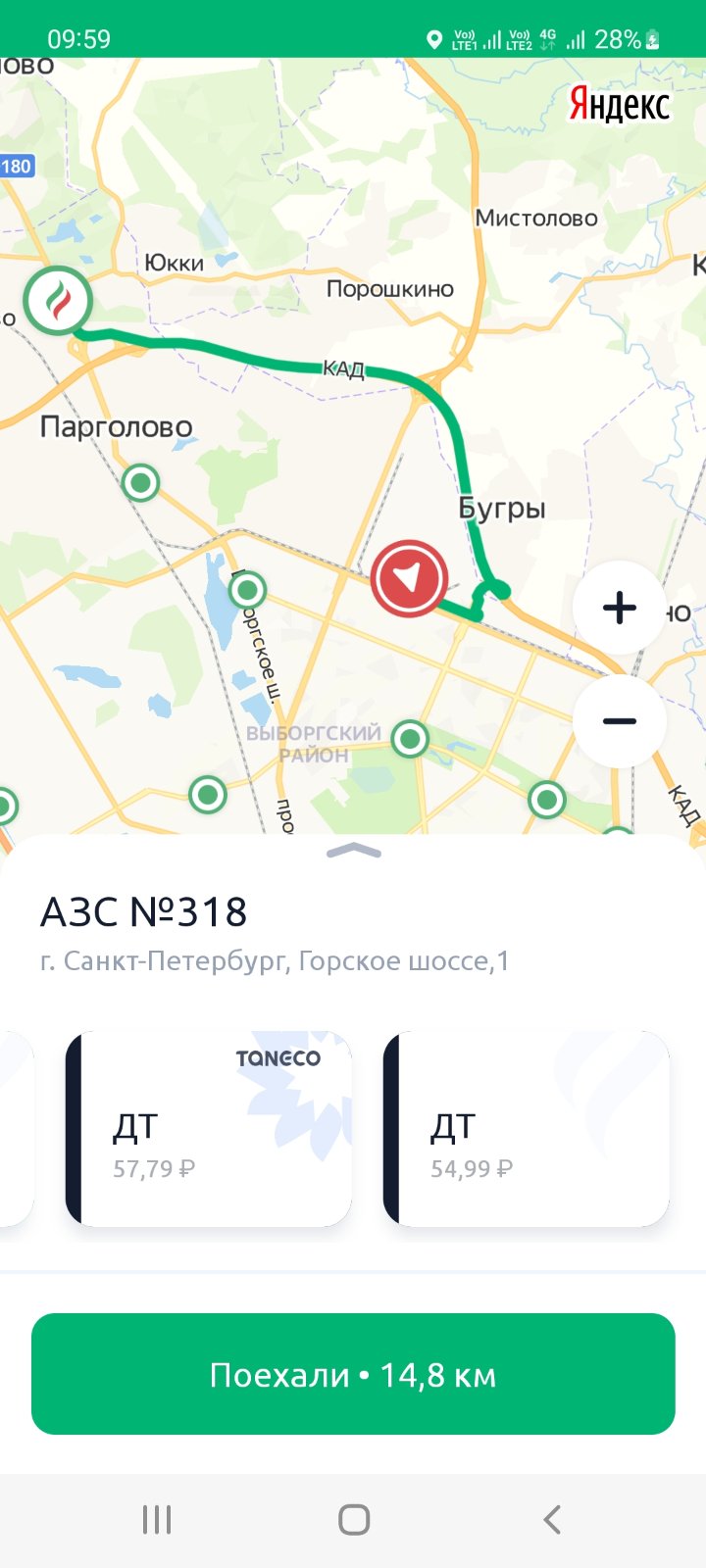Zoom out on the map
This screenshot has height=1568, width=706.
[x=619, y=721]
